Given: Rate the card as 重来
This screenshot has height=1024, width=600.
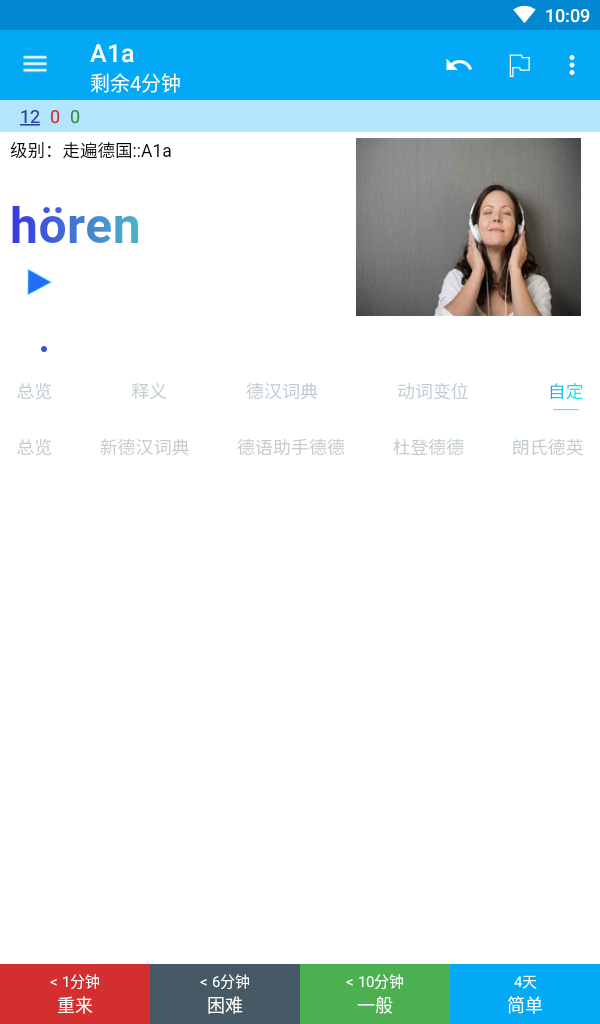Looking at the screenshot, I should click(75, 994).
